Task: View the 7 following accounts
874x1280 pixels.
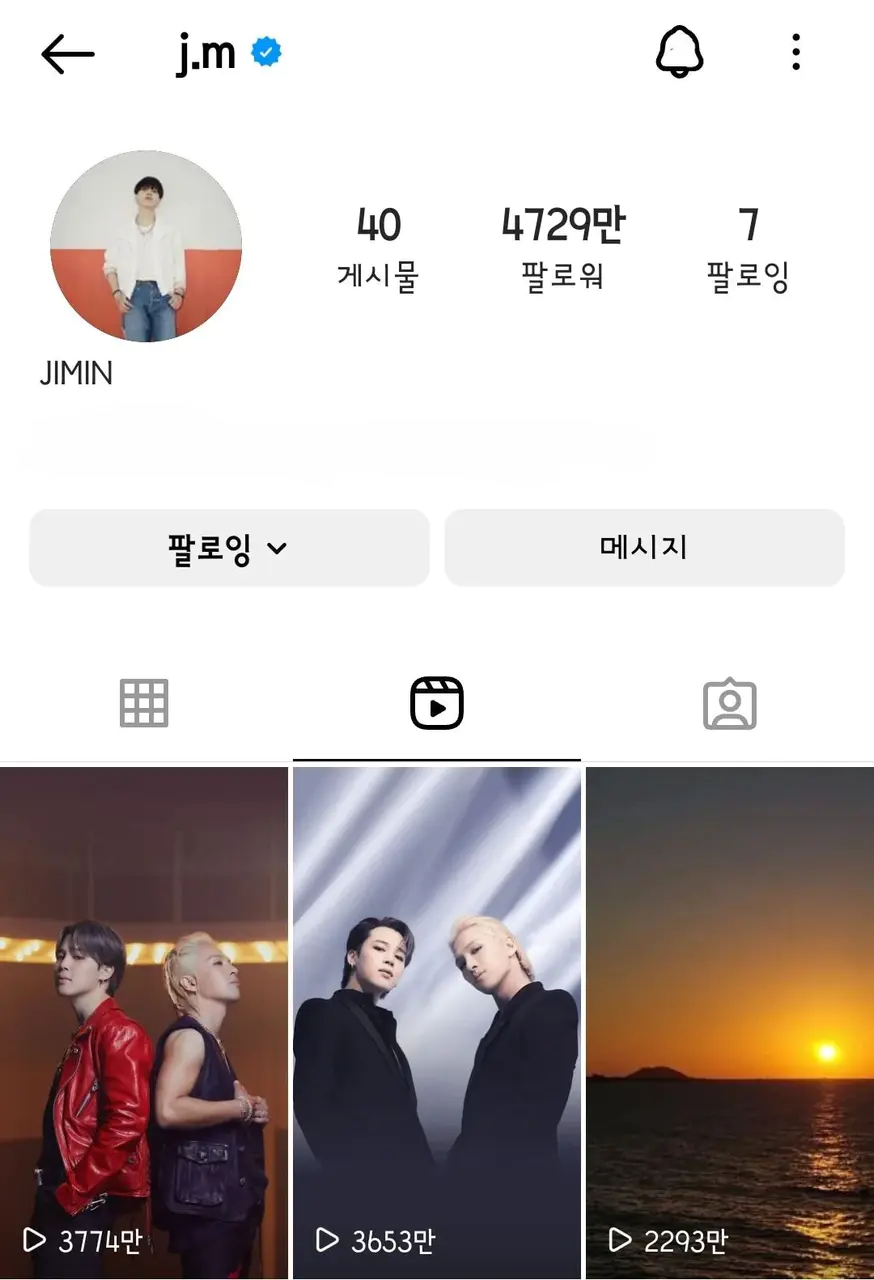Action: pyautogui.click(x=748, y=248)
